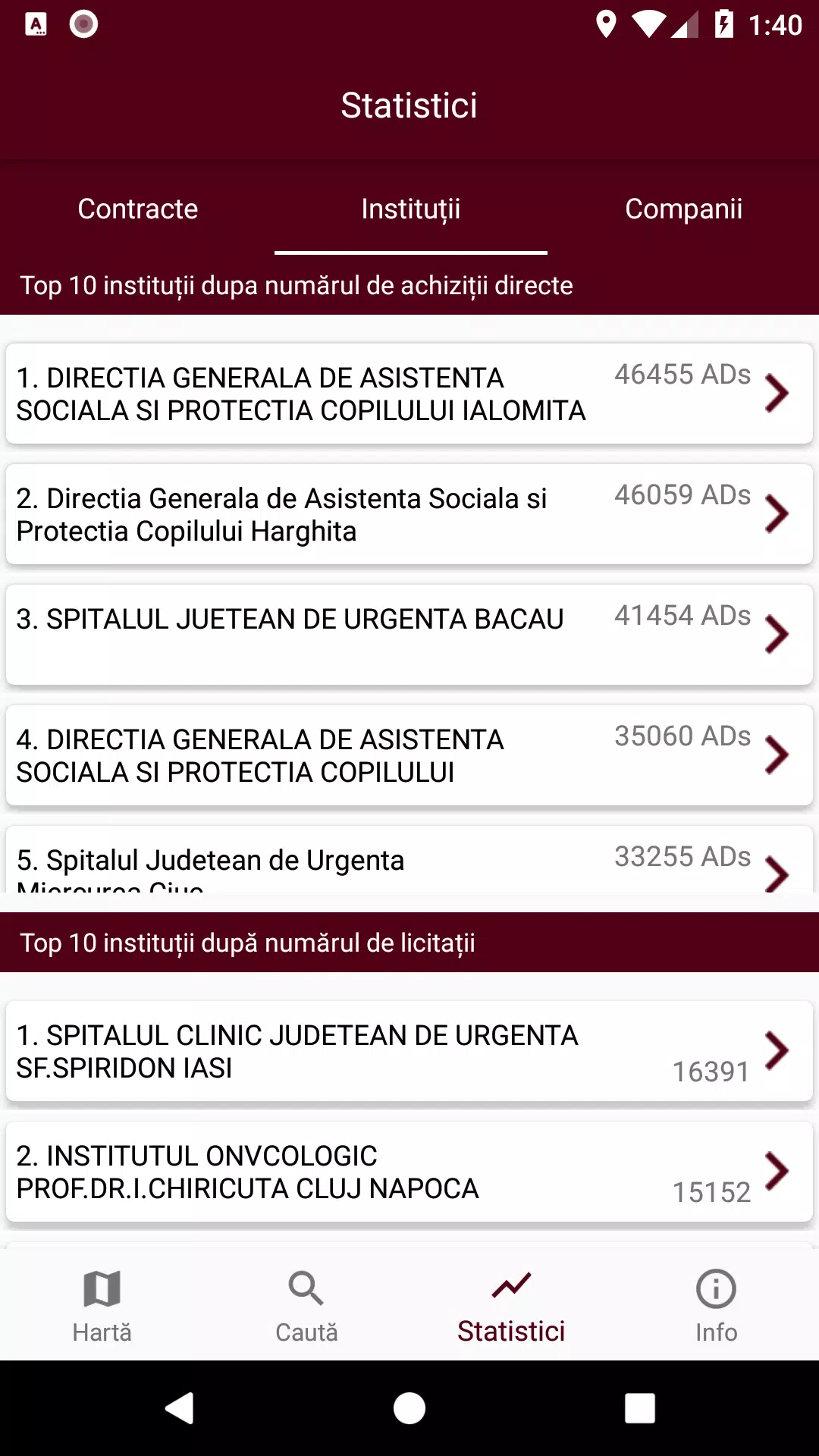The width and height of the screenshot is (819, 1456).
Task: Open the Caută search tab
Action: pos(307,1306)
